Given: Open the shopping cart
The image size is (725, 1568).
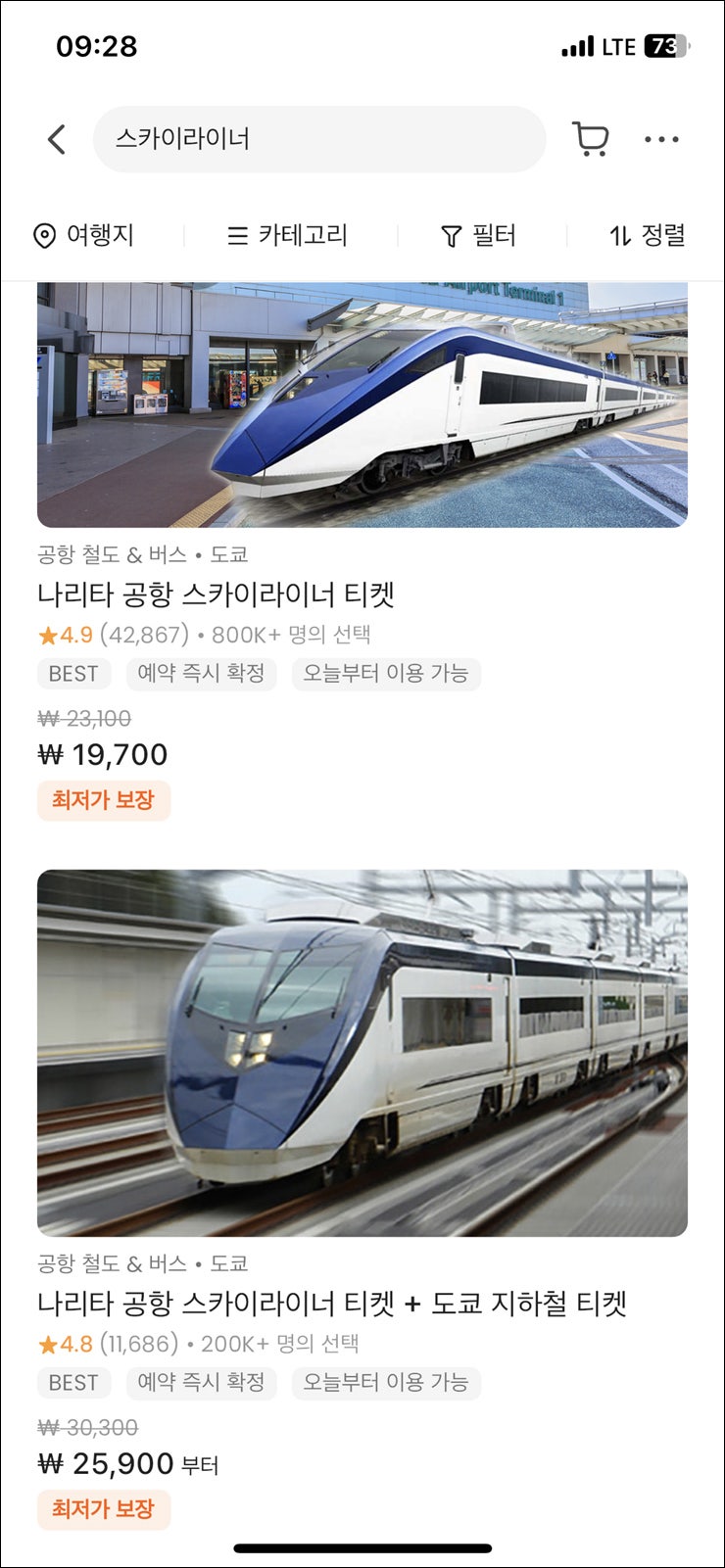Looking at the screenshot, I should tap(590, 139).
